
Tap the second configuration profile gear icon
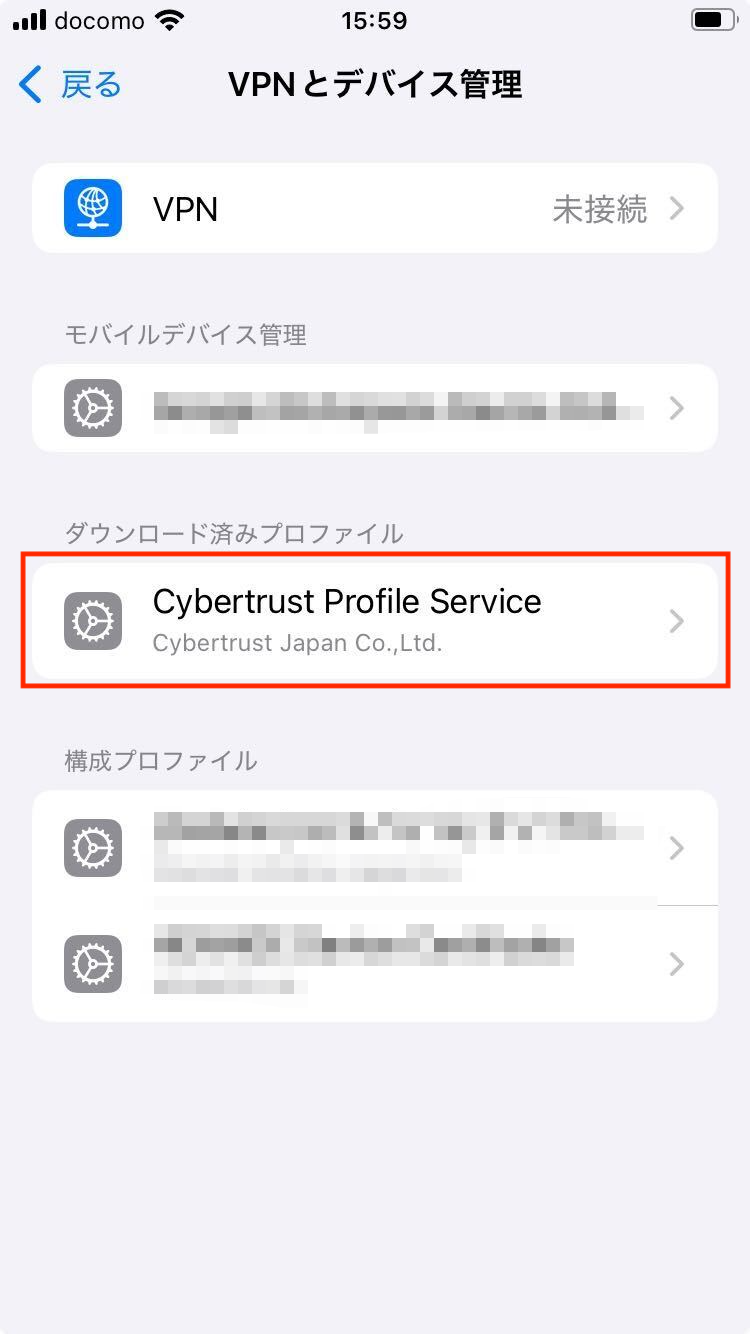click(x=93, y=964)
